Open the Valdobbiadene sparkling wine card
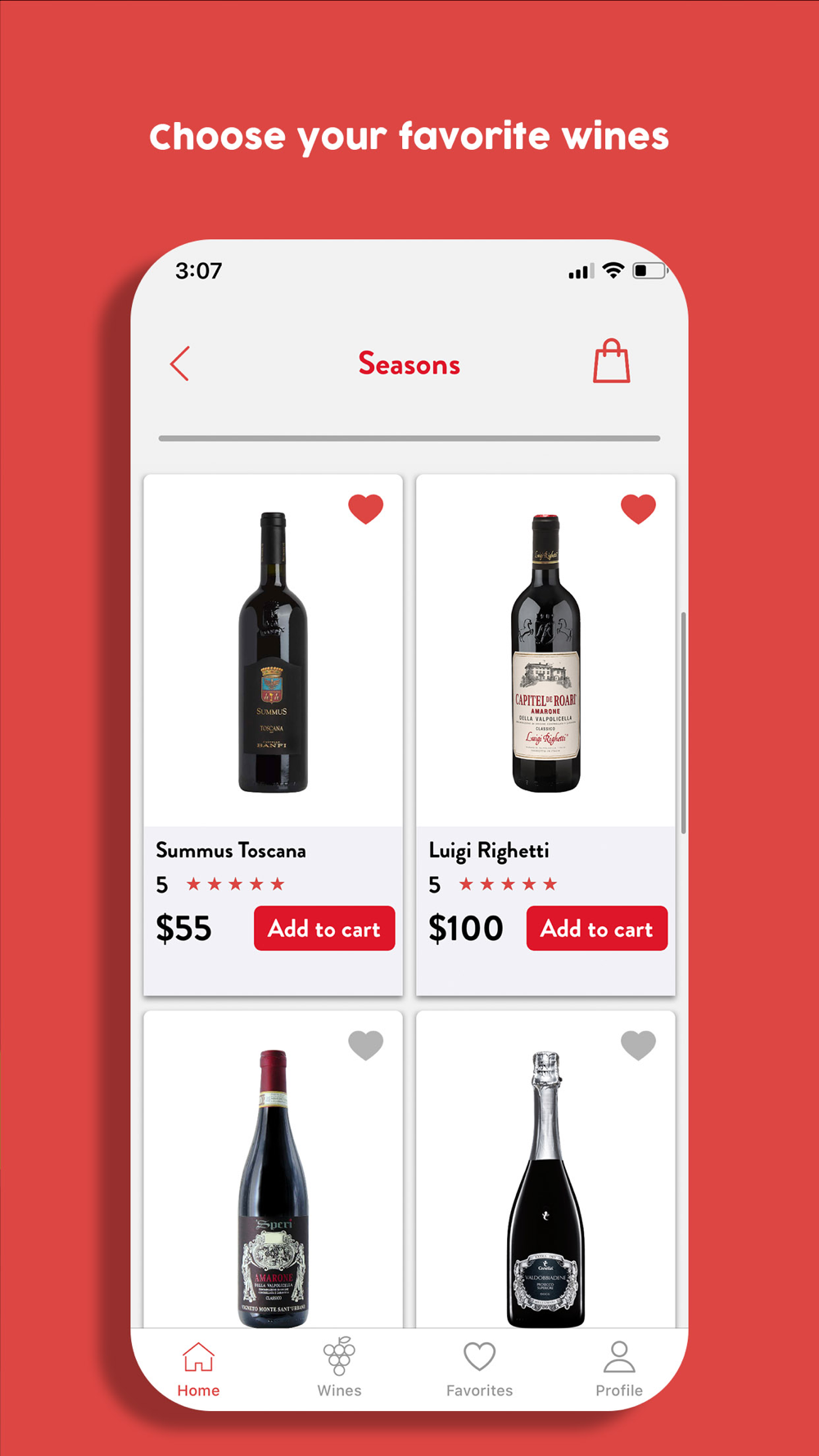Viewport: 819px width, 1456px height. pyautogui.click(x=545, y=1169)
